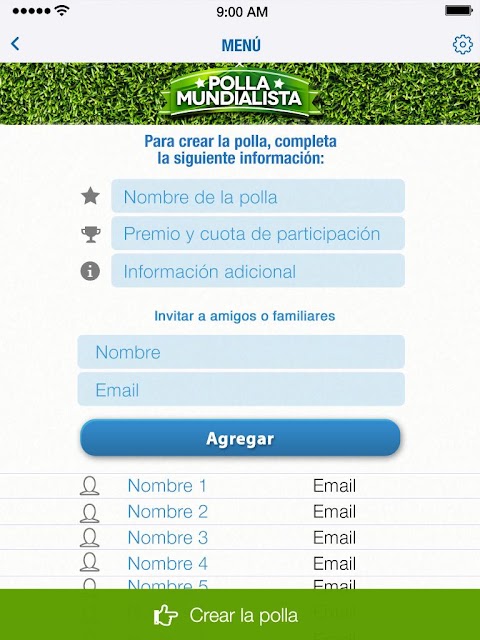Hit the Agregar button
The height and width of the screenshot is (640, 480).
(240, 438)
